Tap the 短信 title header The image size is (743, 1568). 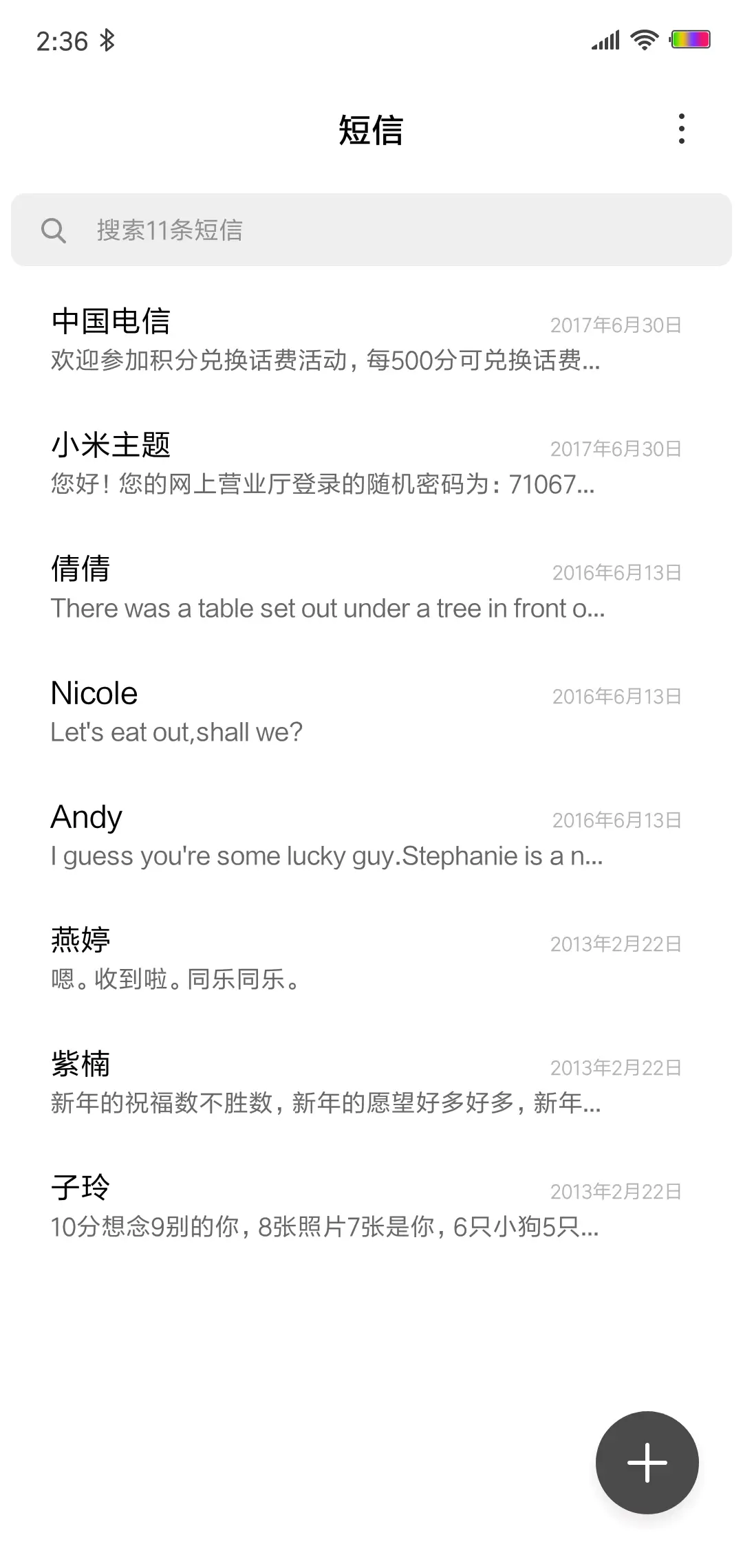[371, 131]
